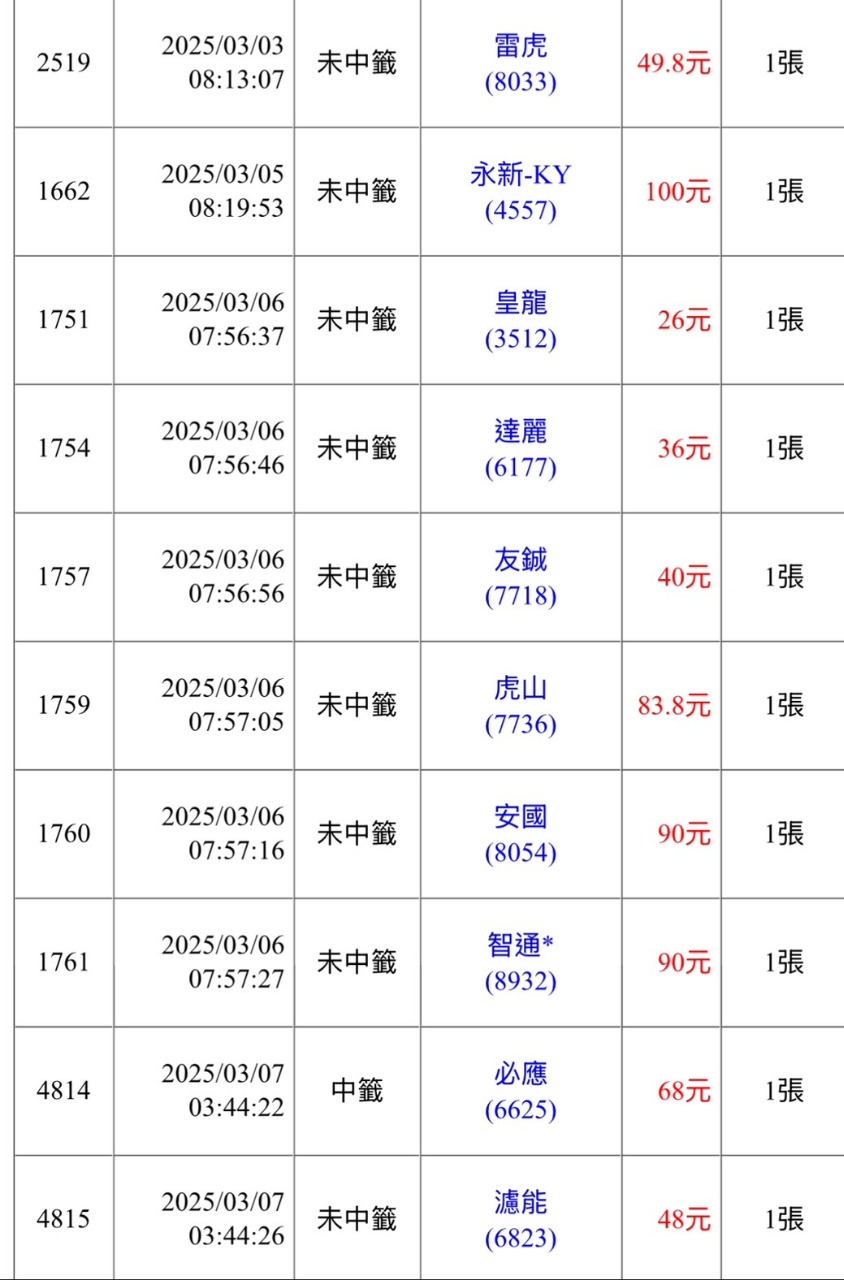The height and width of the screenshot is (1280, 844).
Task: Open the 達麗 (6177) stock link
Action: pyautogui.click(x=520, y=449)
